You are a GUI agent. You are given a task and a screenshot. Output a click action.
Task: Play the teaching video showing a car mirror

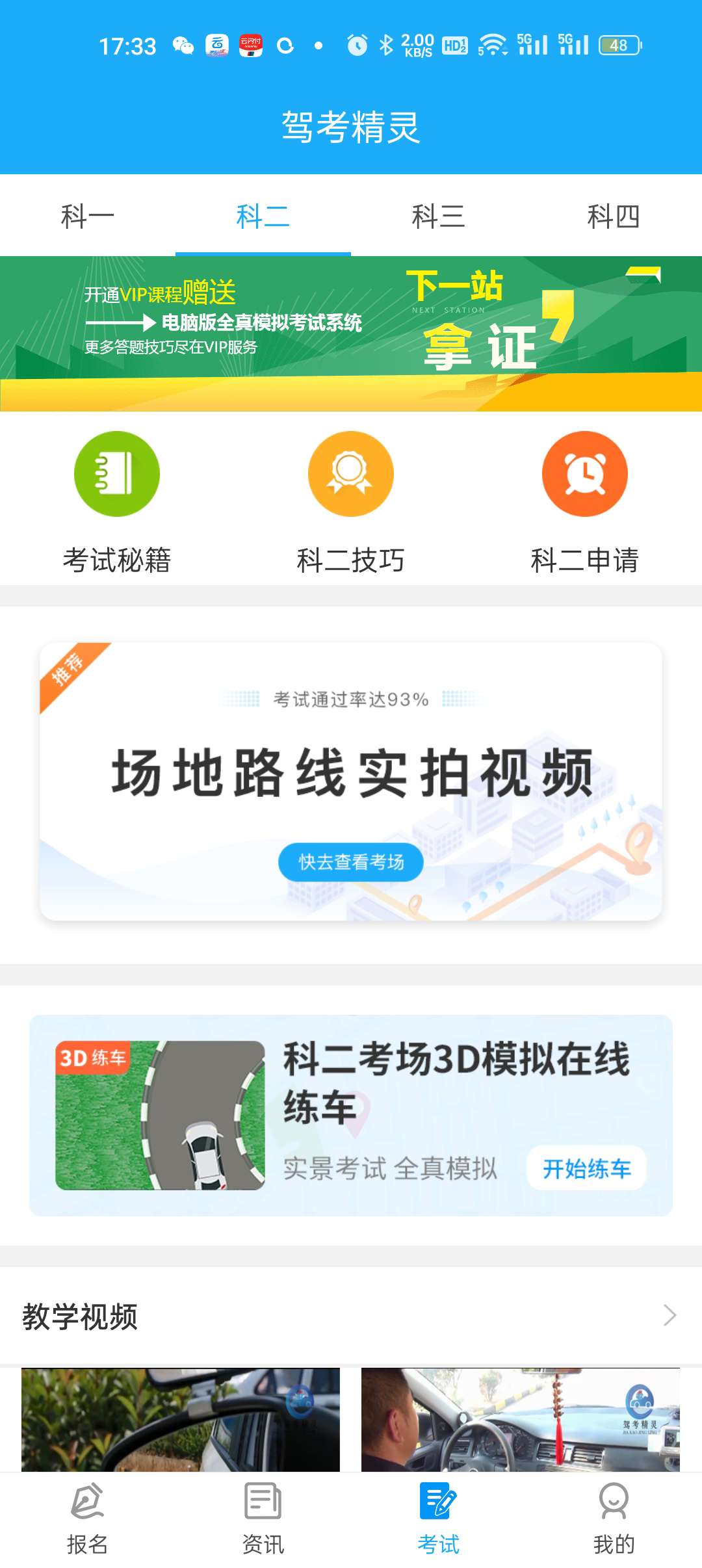click(x=181, y=1420)
